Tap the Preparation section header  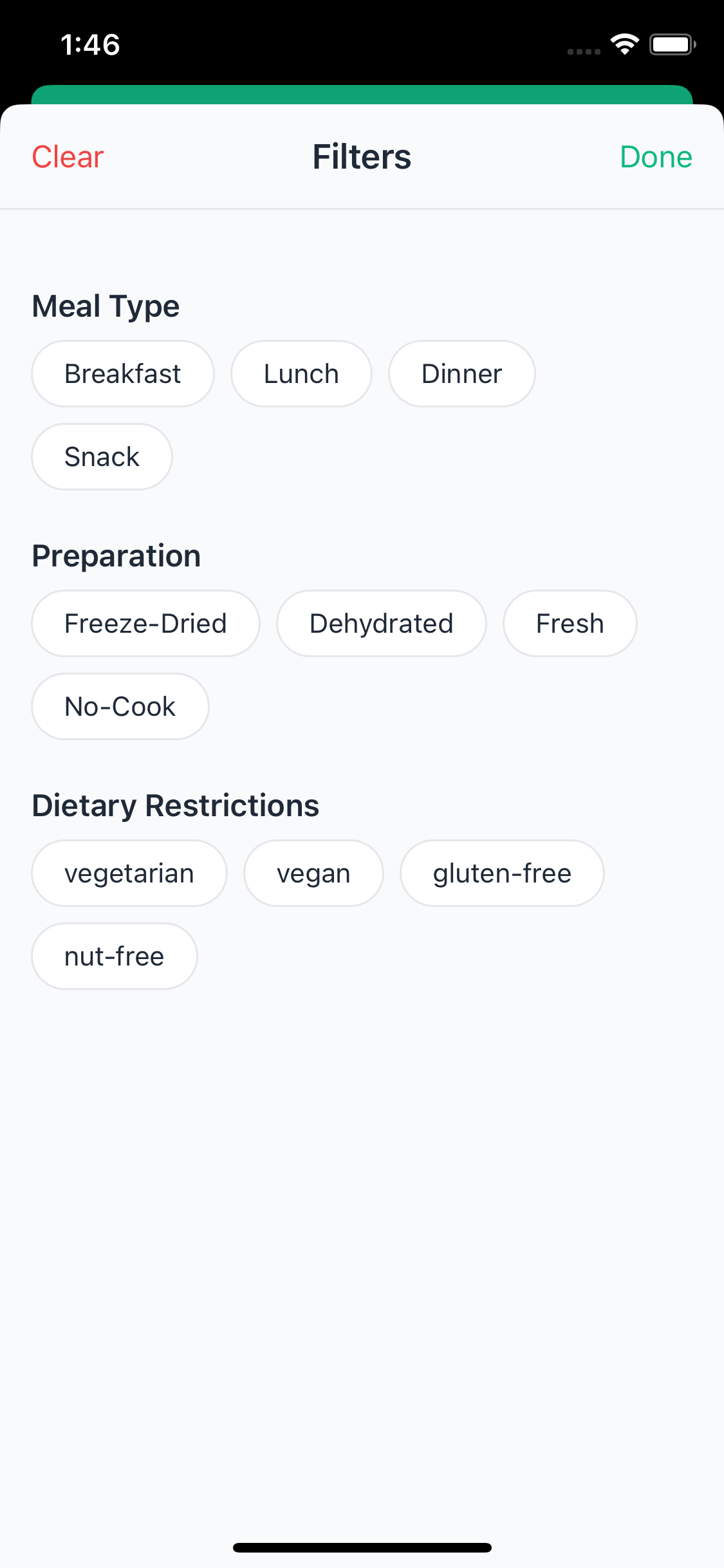pos(116,555)
